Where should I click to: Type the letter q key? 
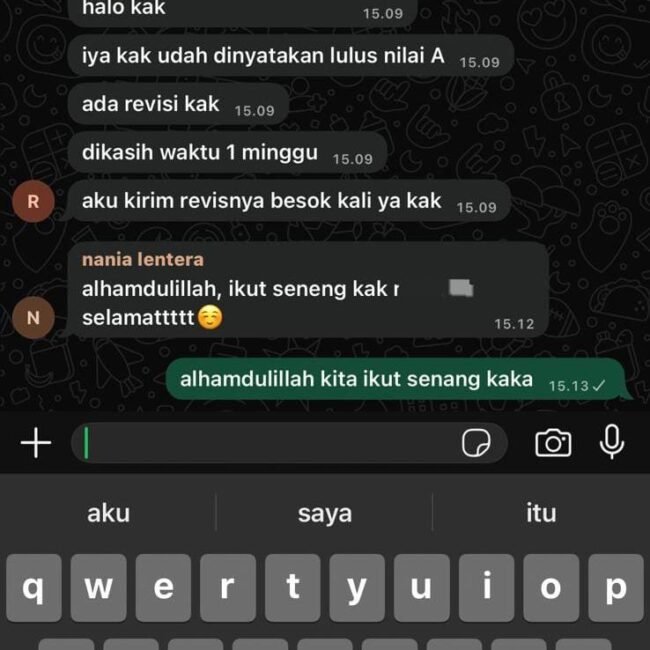click(34, 588)
